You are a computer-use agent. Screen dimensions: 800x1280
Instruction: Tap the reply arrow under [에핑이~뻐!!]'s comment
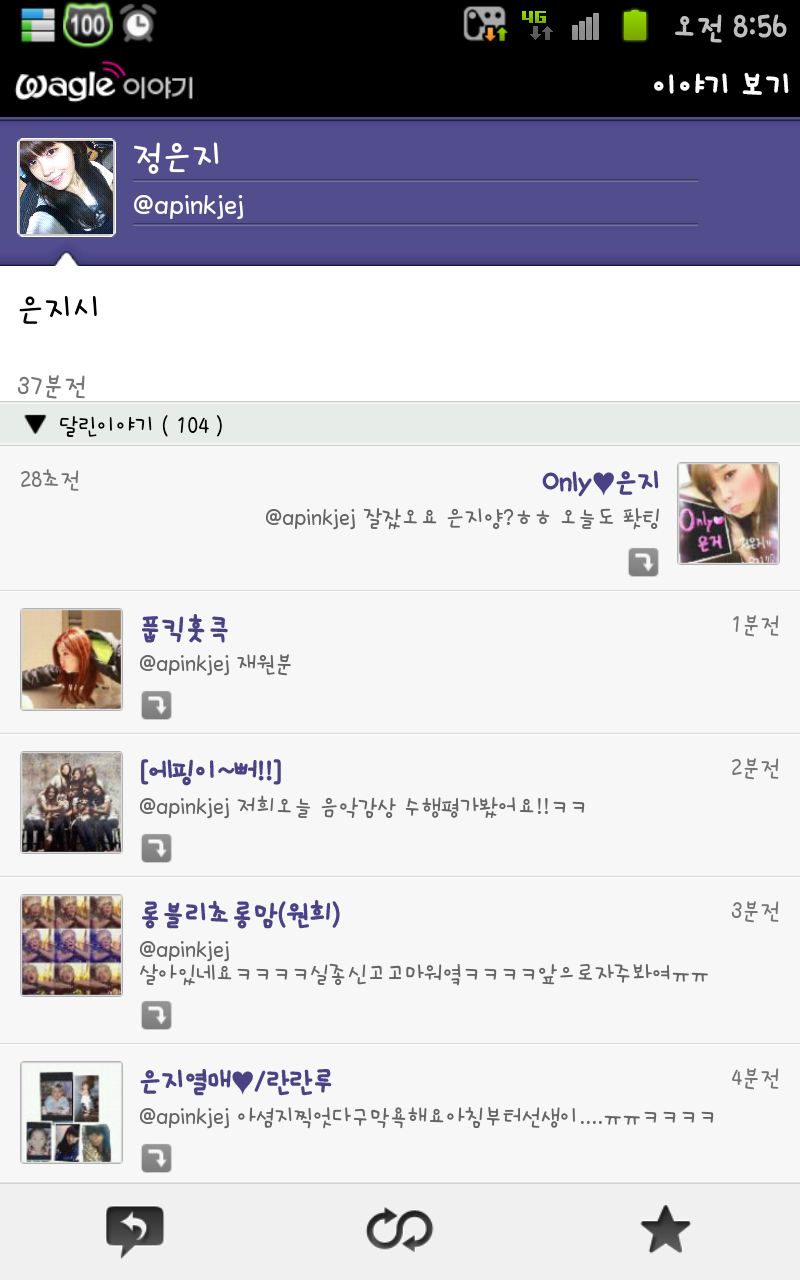(x=156, y=848)
